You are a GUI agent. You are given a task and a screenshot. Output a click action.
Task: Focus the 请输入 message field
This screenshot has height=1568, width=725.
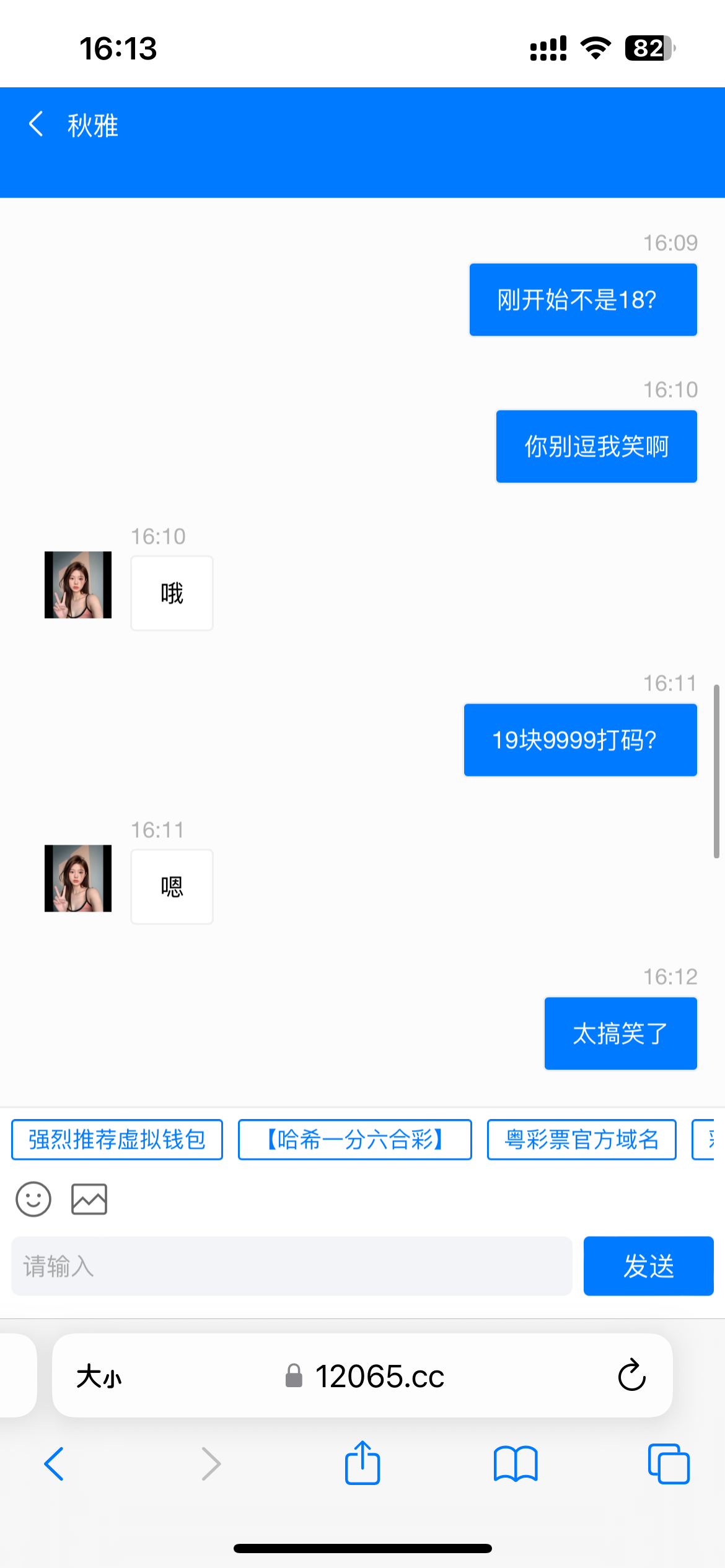pyautogui.click(x=291, y=1266)
